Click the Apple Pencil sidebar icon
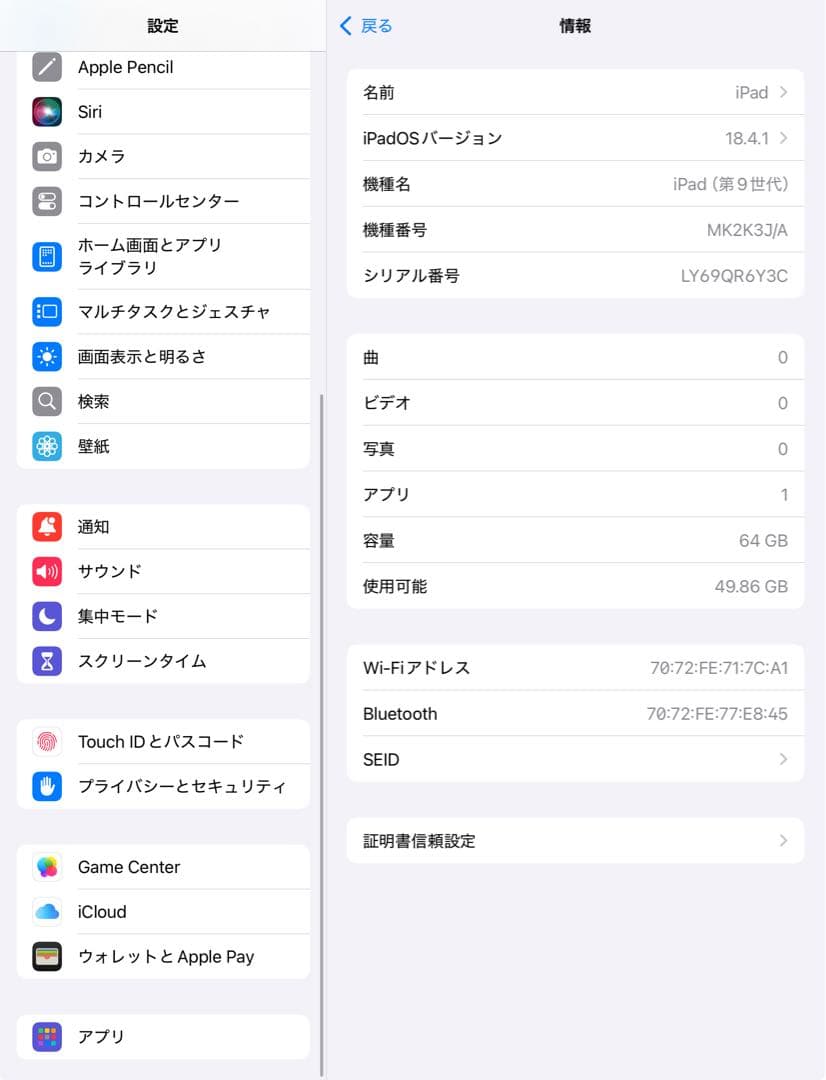The height and width of the screenshot is (1080, 826). coord(48,67)
